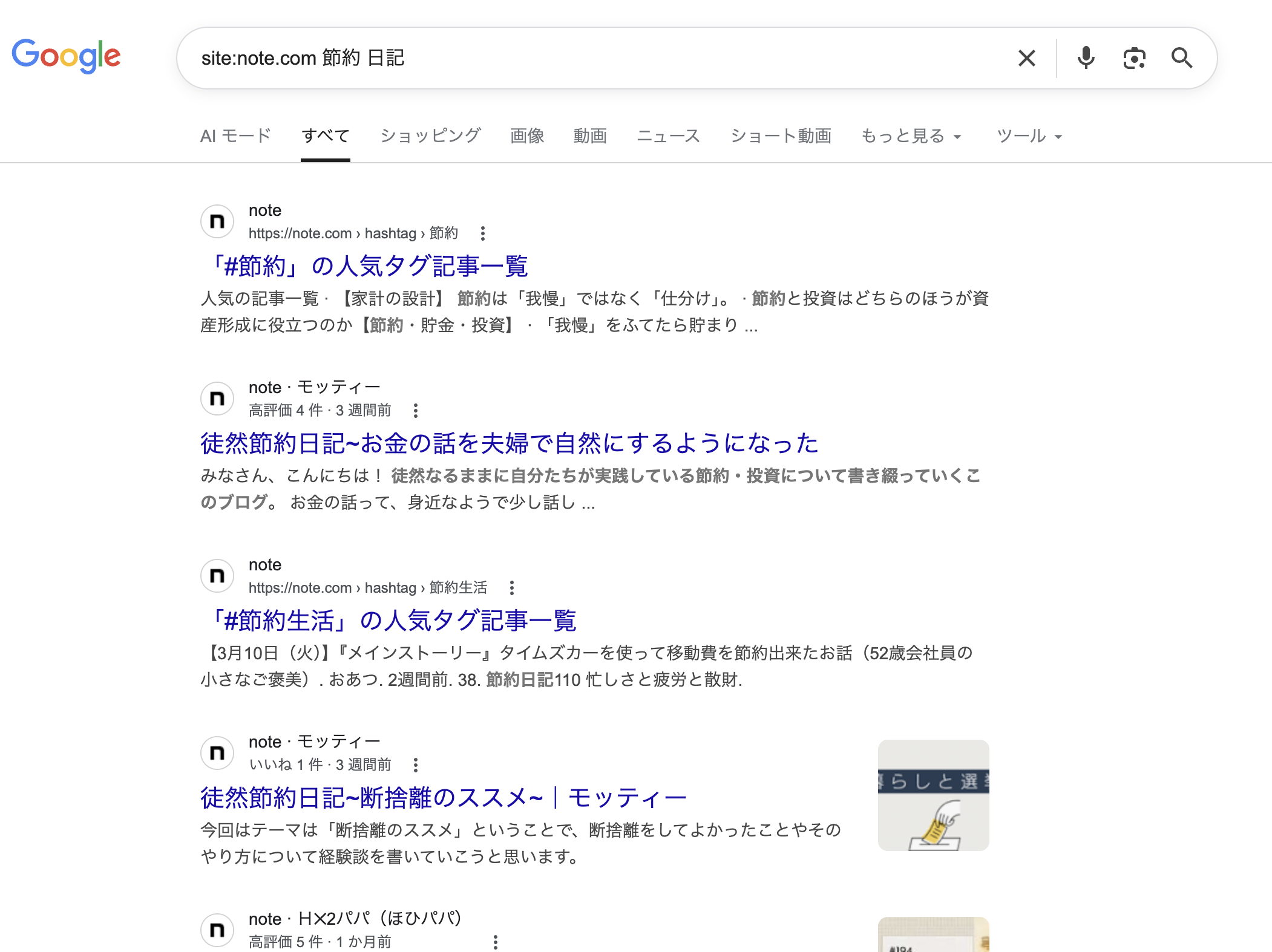1272x952 pixels.
Task: Switch to the ニュース tab
Action: pos(668,135)
